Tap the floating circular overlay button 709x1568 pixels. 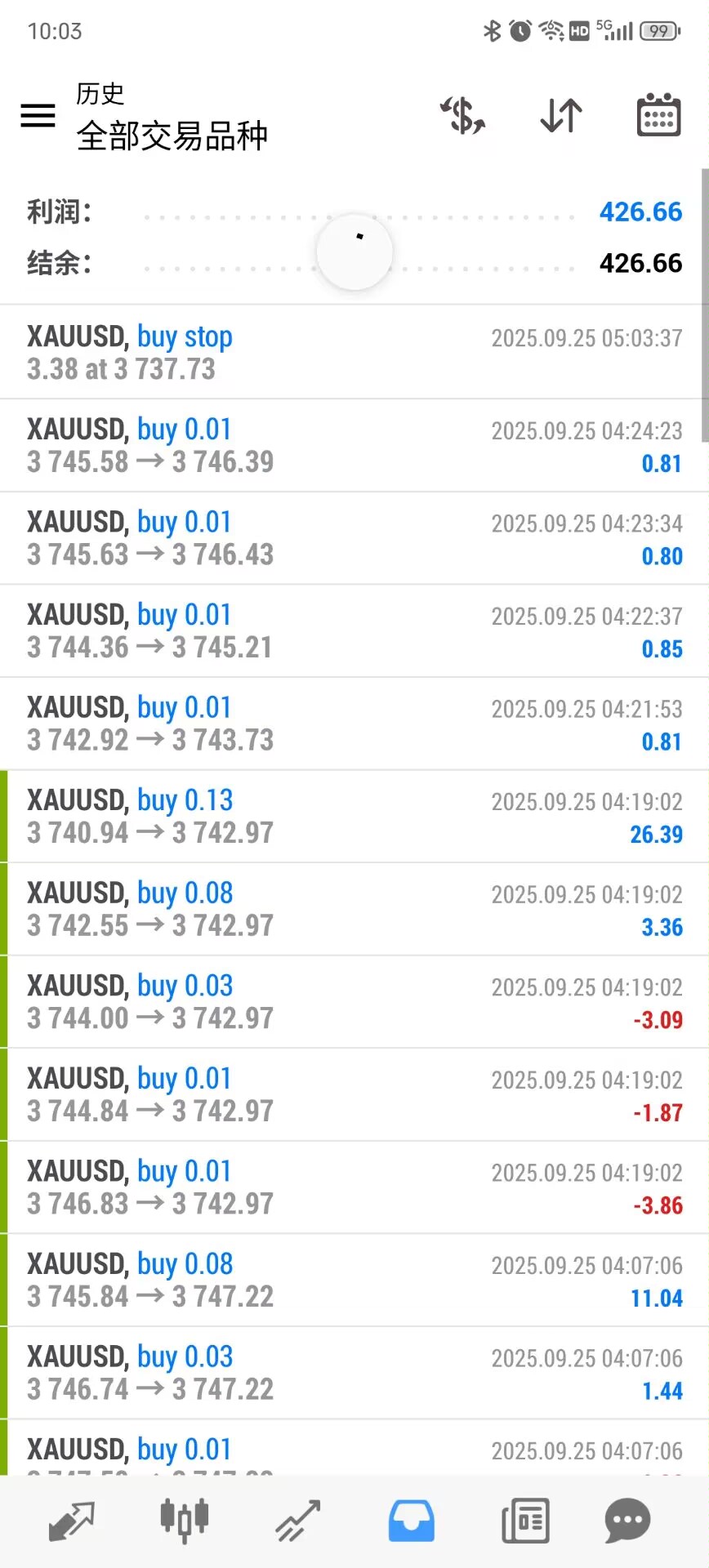coord(354,252)
